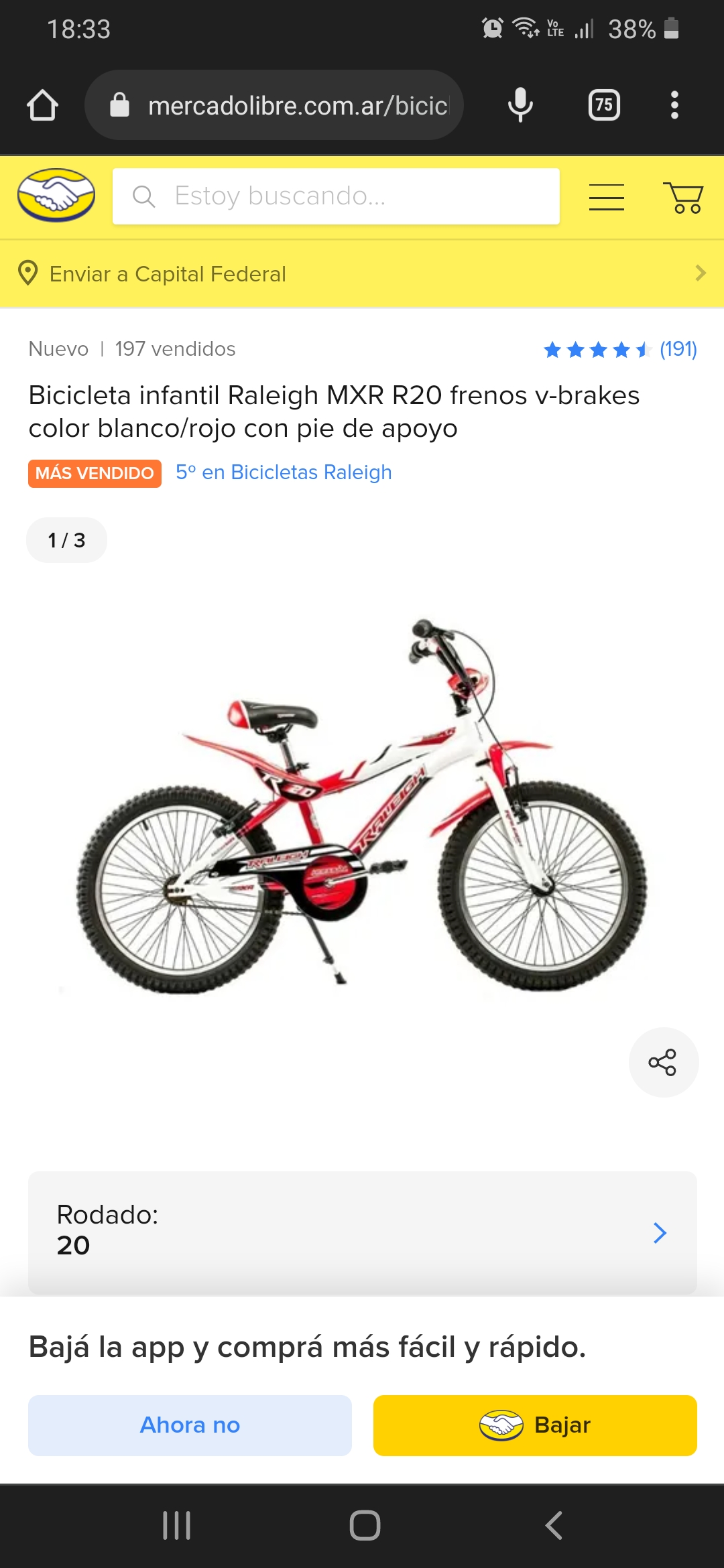
Task: Tap 'Bajar' to download the app
Action: pyautogui.click(x=535, y=1425)
